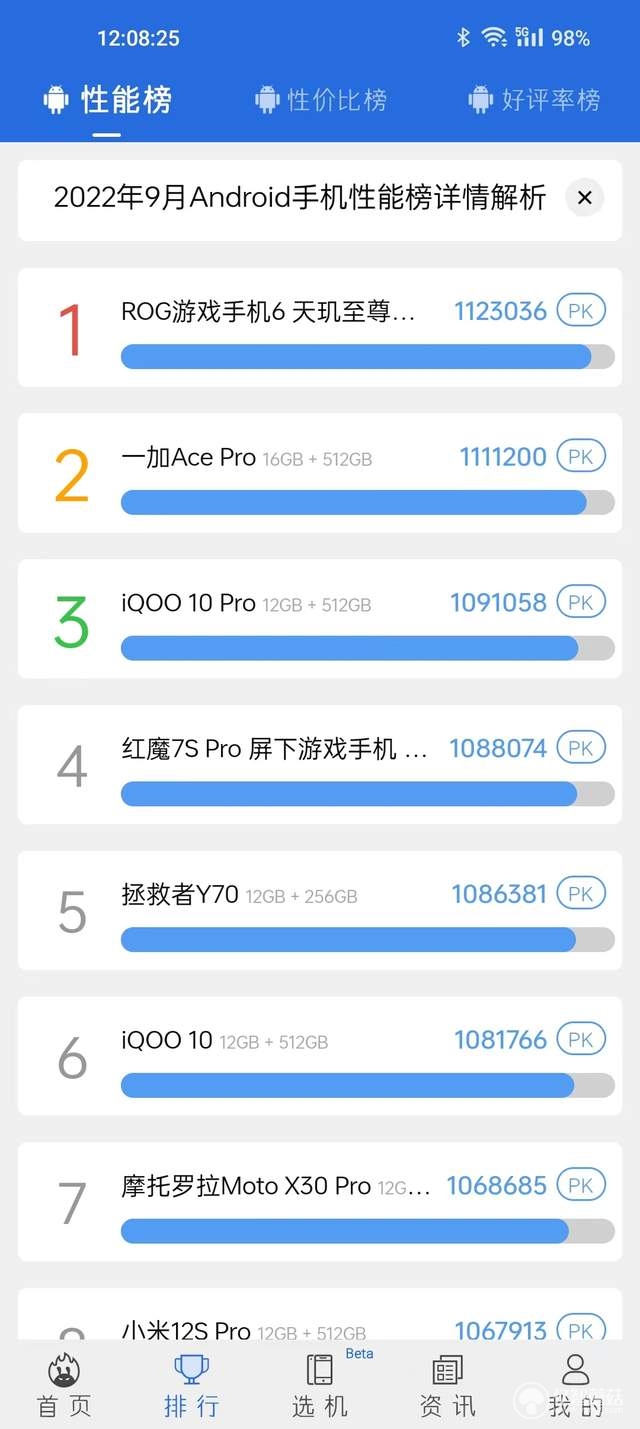
Task: Select the 性能榜 tab
Action: coord(108,100)
